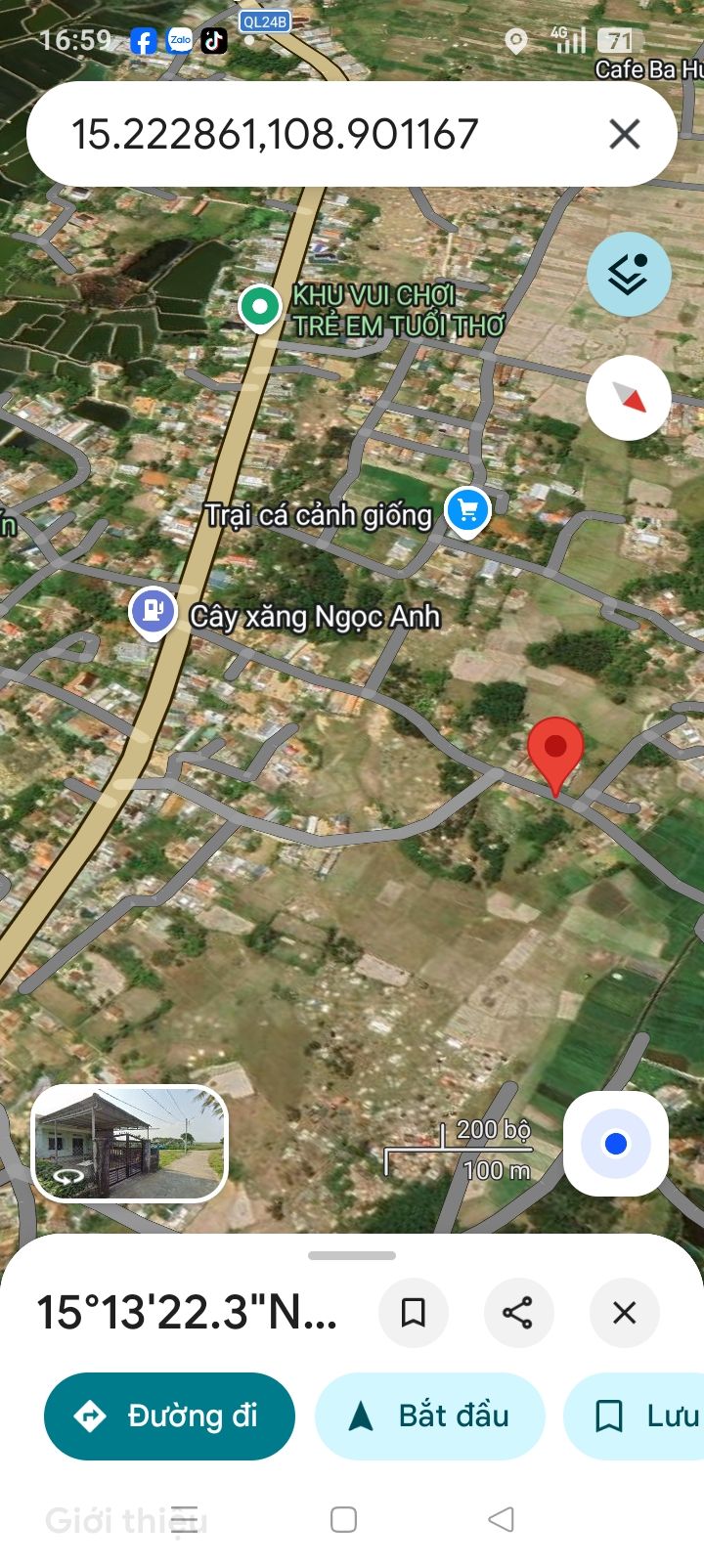This screenshot has width=704, height=1568.
Task: Open the Cây xăng Ngọc Anh marker
Action: pos(153,612)
